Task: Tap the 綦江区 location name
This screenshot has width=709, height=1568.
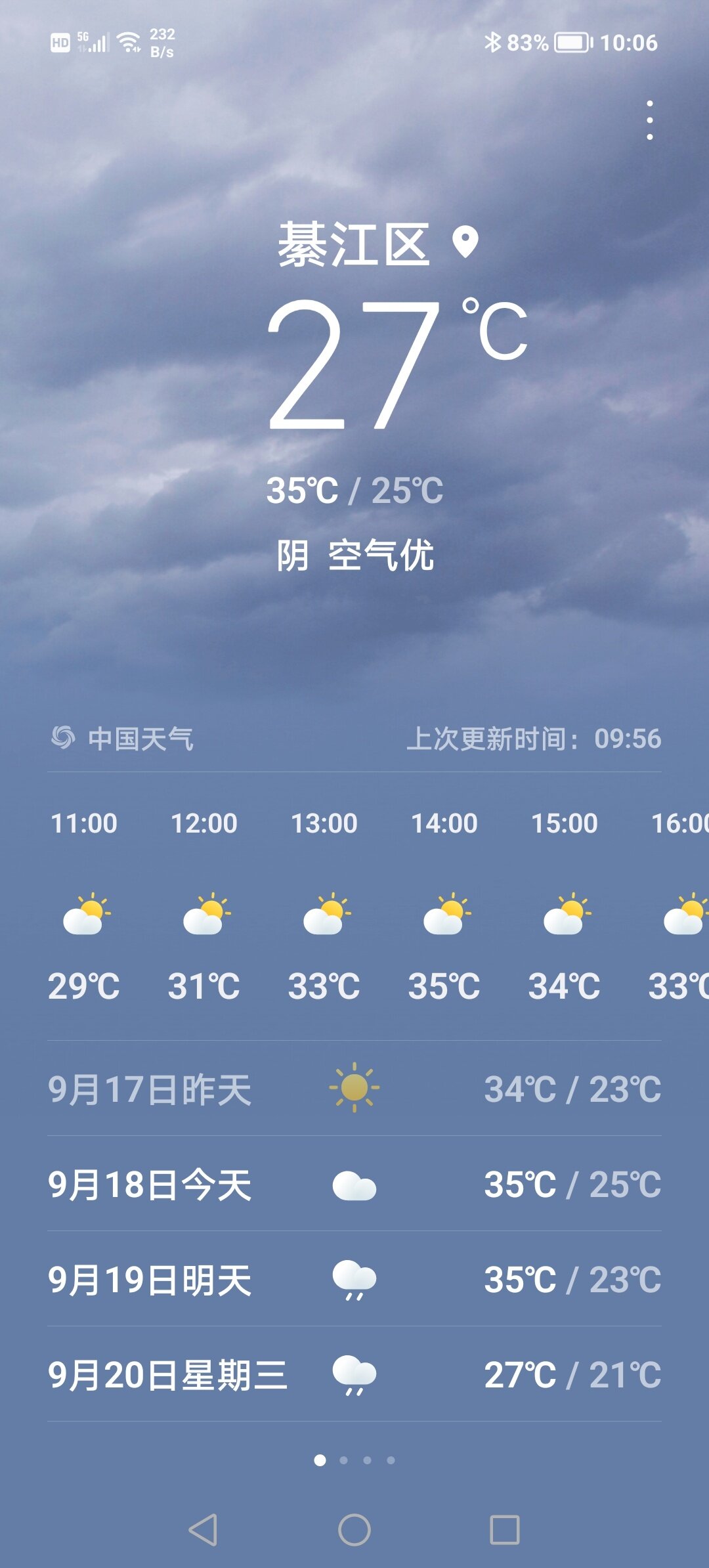Action: coord(354,244)
